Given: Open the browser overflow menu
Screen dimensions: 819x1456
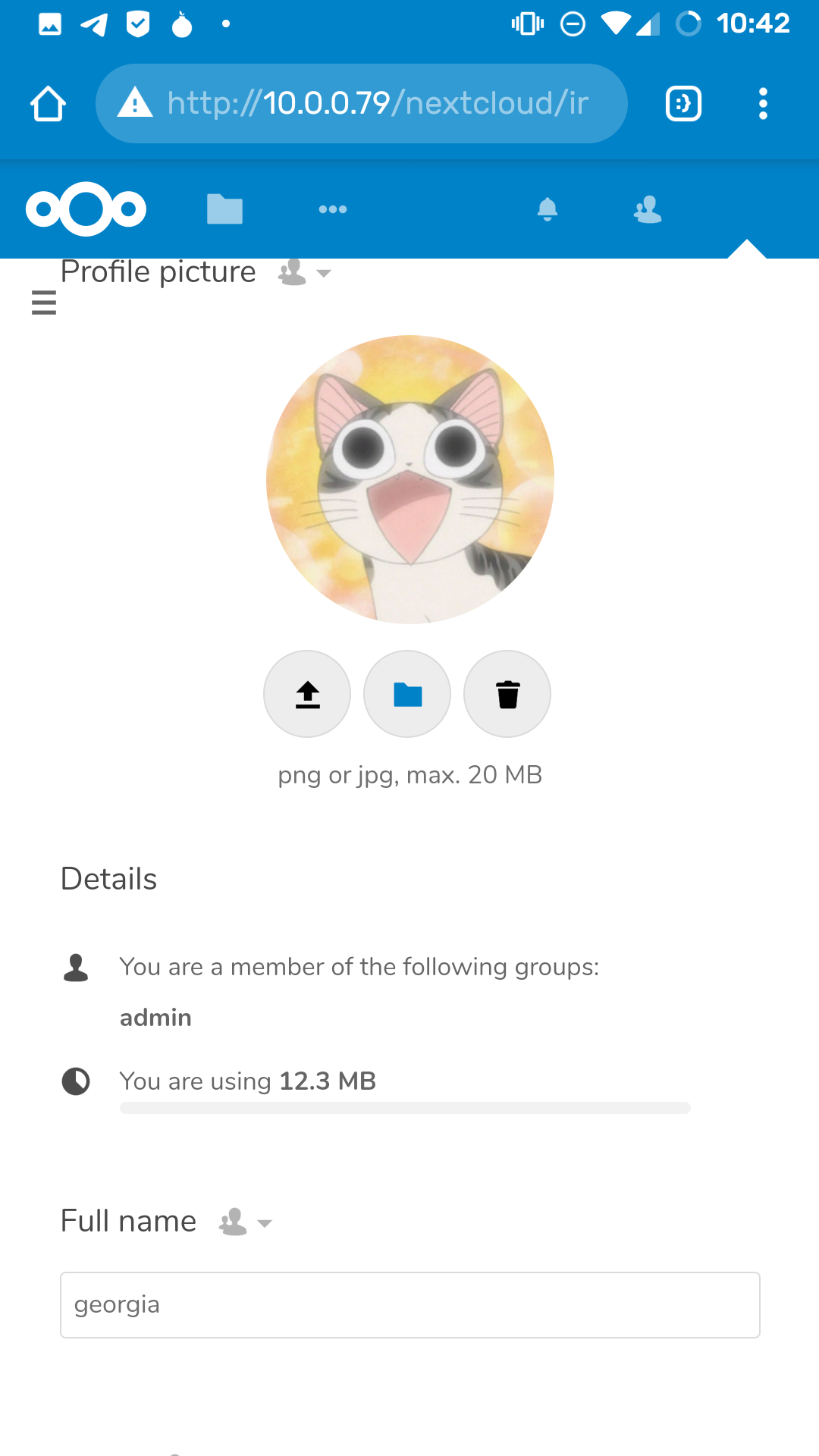Looking at the screenshot, I should click(763, 104).
